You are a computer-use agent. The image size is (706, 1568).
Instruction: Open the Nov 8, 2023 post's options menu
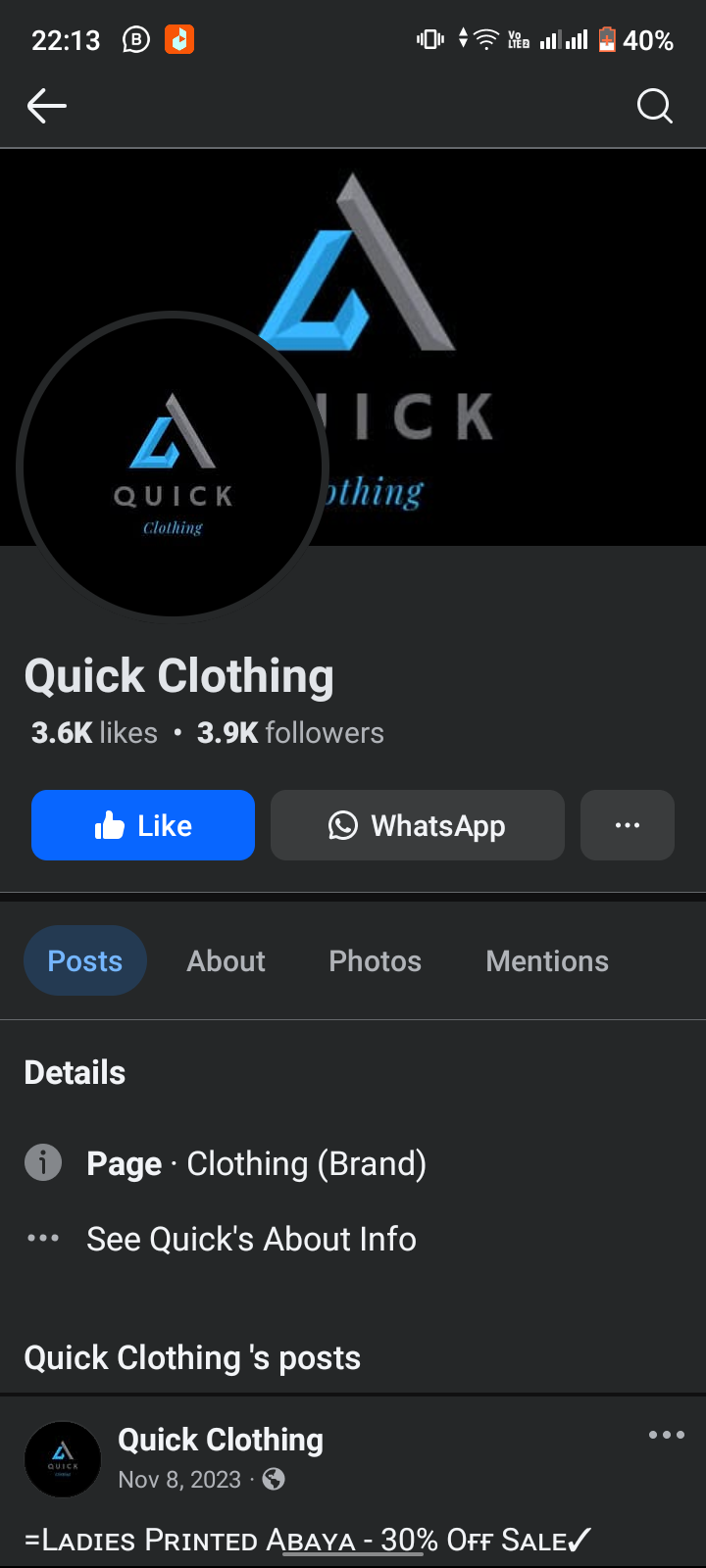tap(667, 1435)
